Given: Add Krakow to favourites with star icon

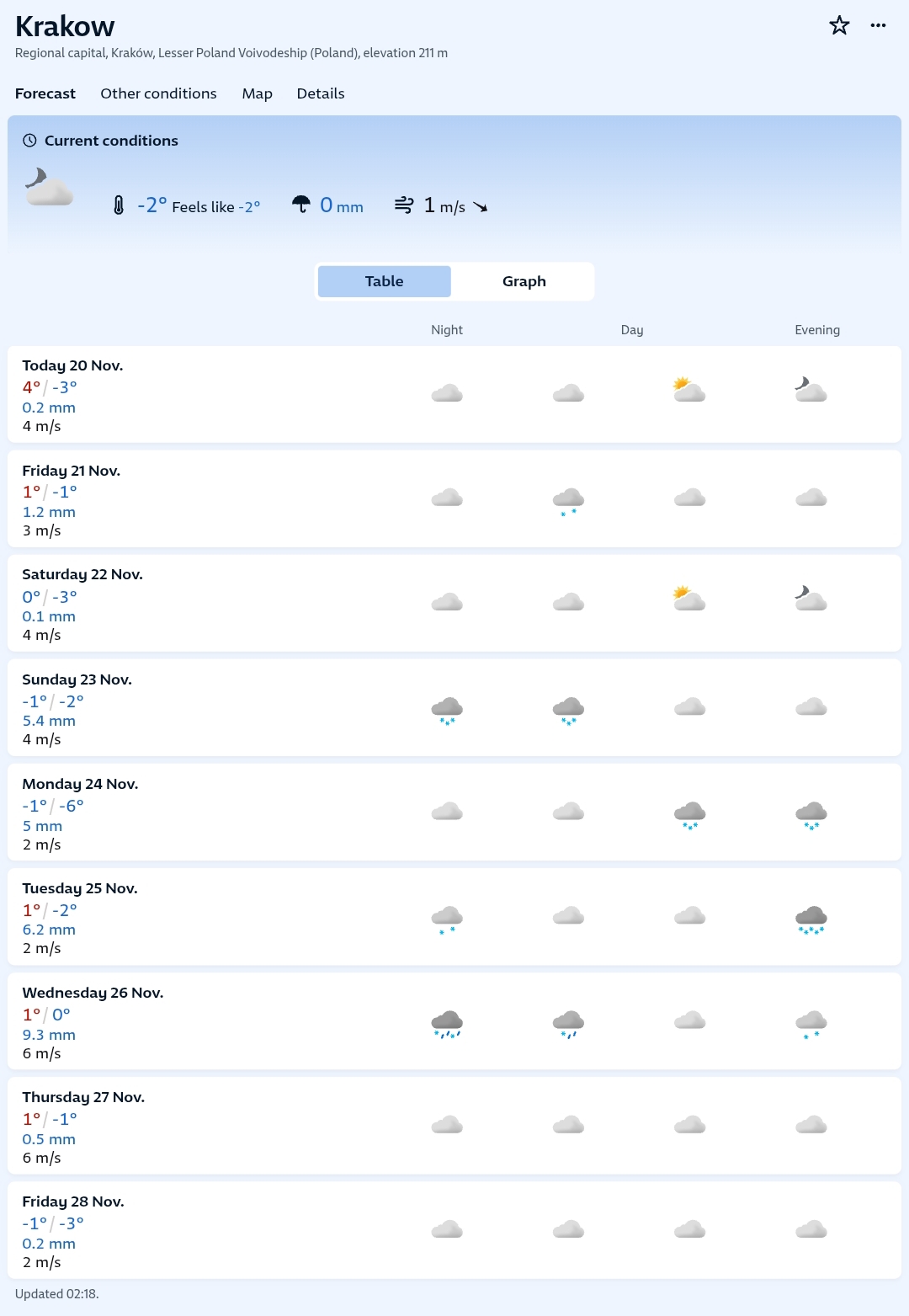Looking at the screenshot, I should [x=839, y=25].
